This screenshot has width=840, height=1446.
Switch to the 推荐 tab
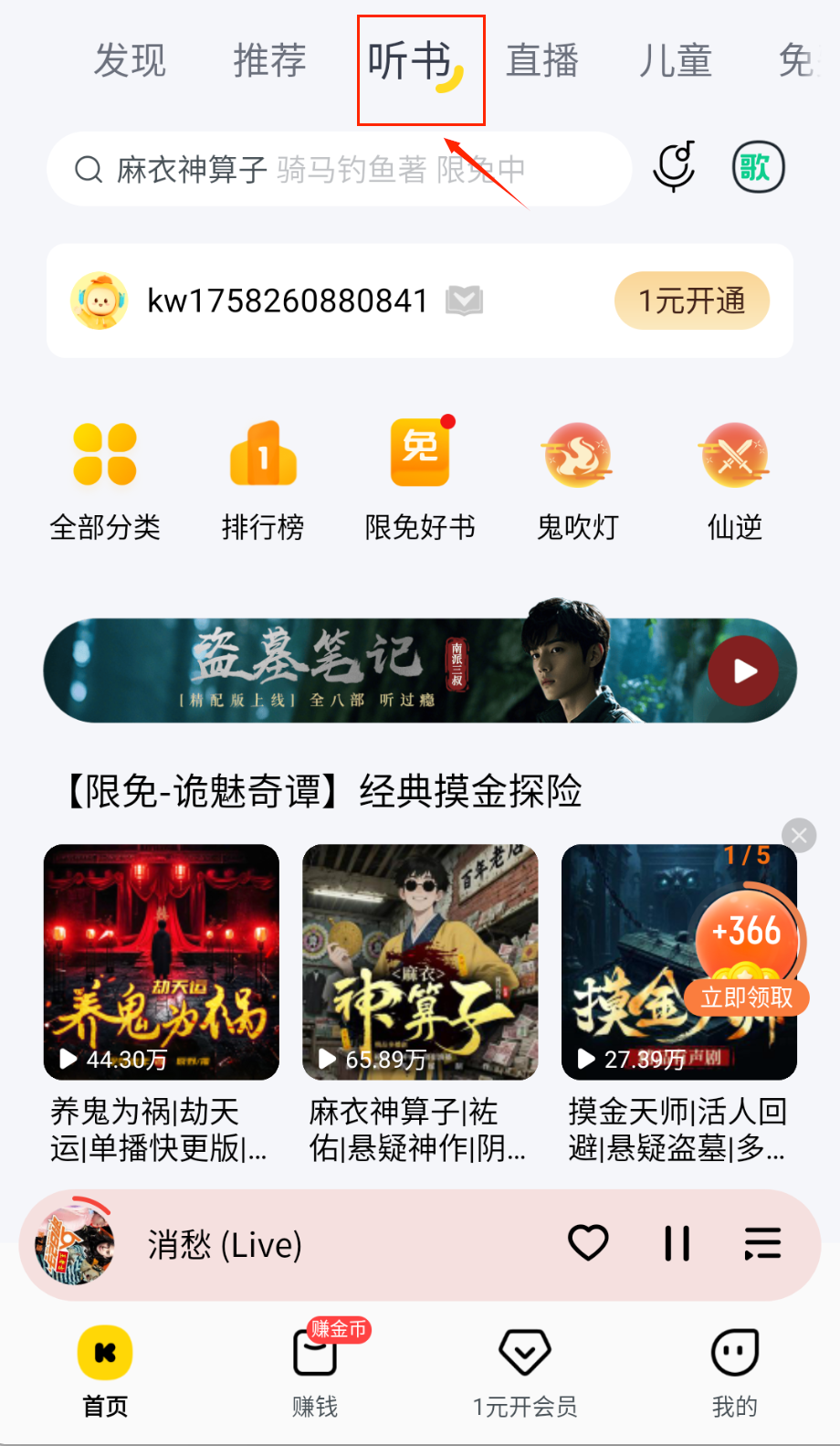(x=269, y=61)
